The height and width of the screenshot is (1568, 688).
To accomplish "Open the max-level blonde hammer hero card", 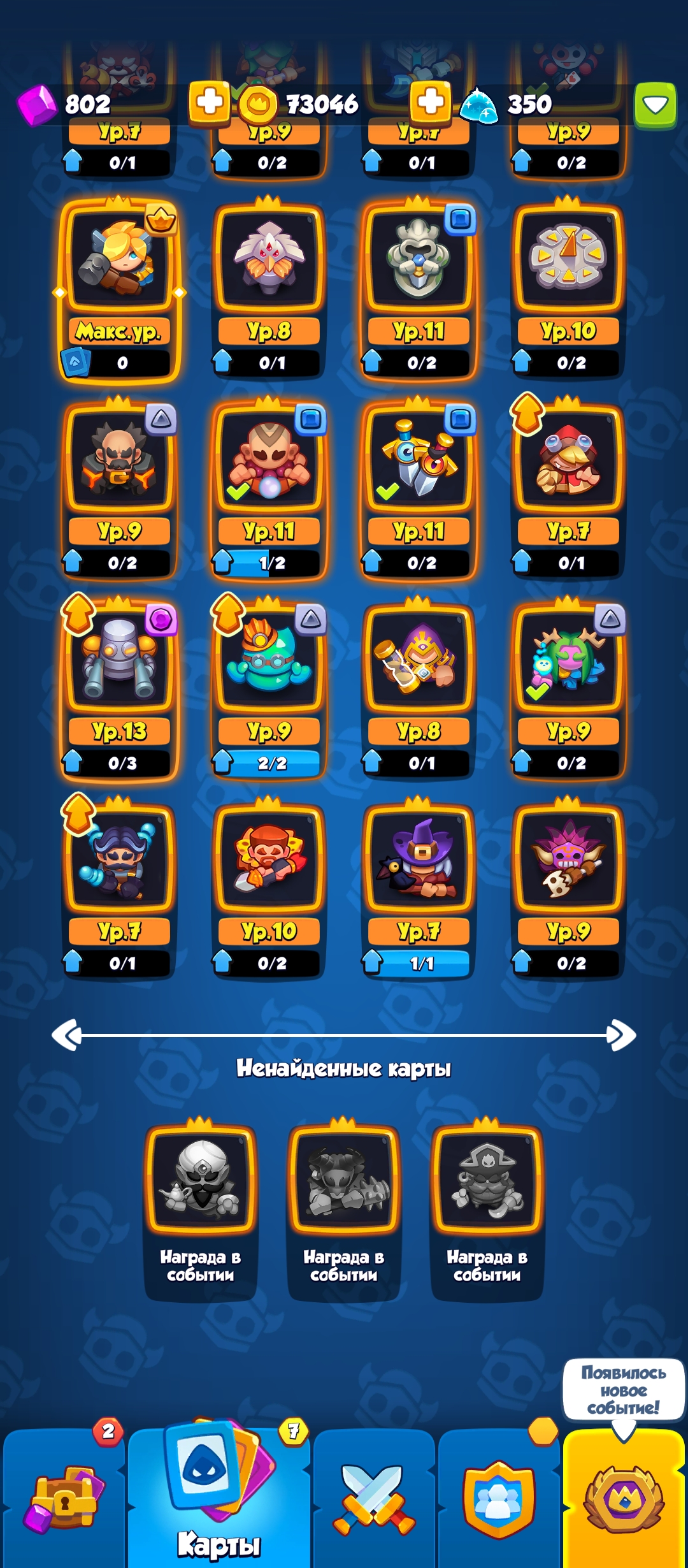I will (x=119, y=290).
